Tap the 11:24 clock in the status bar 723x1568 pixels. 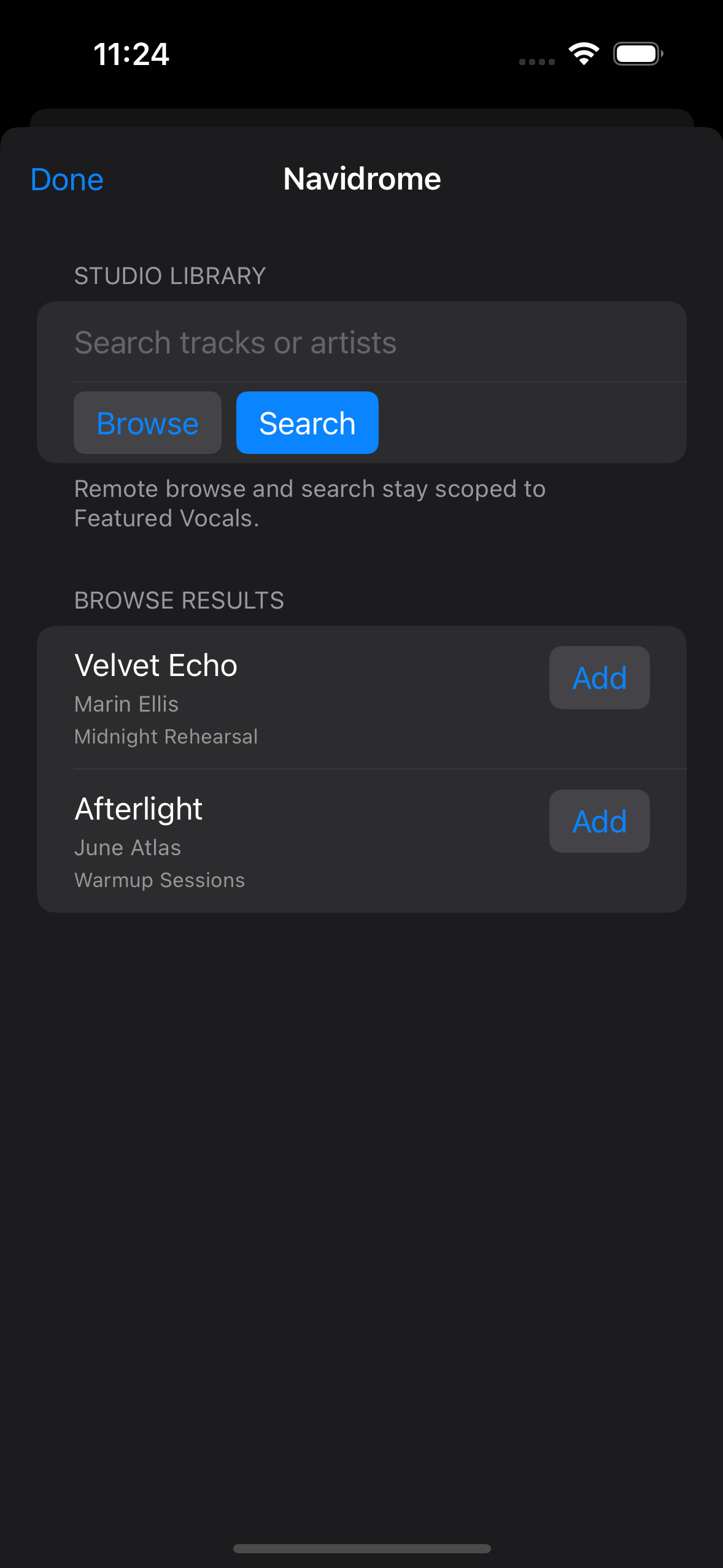coord(132,55)
